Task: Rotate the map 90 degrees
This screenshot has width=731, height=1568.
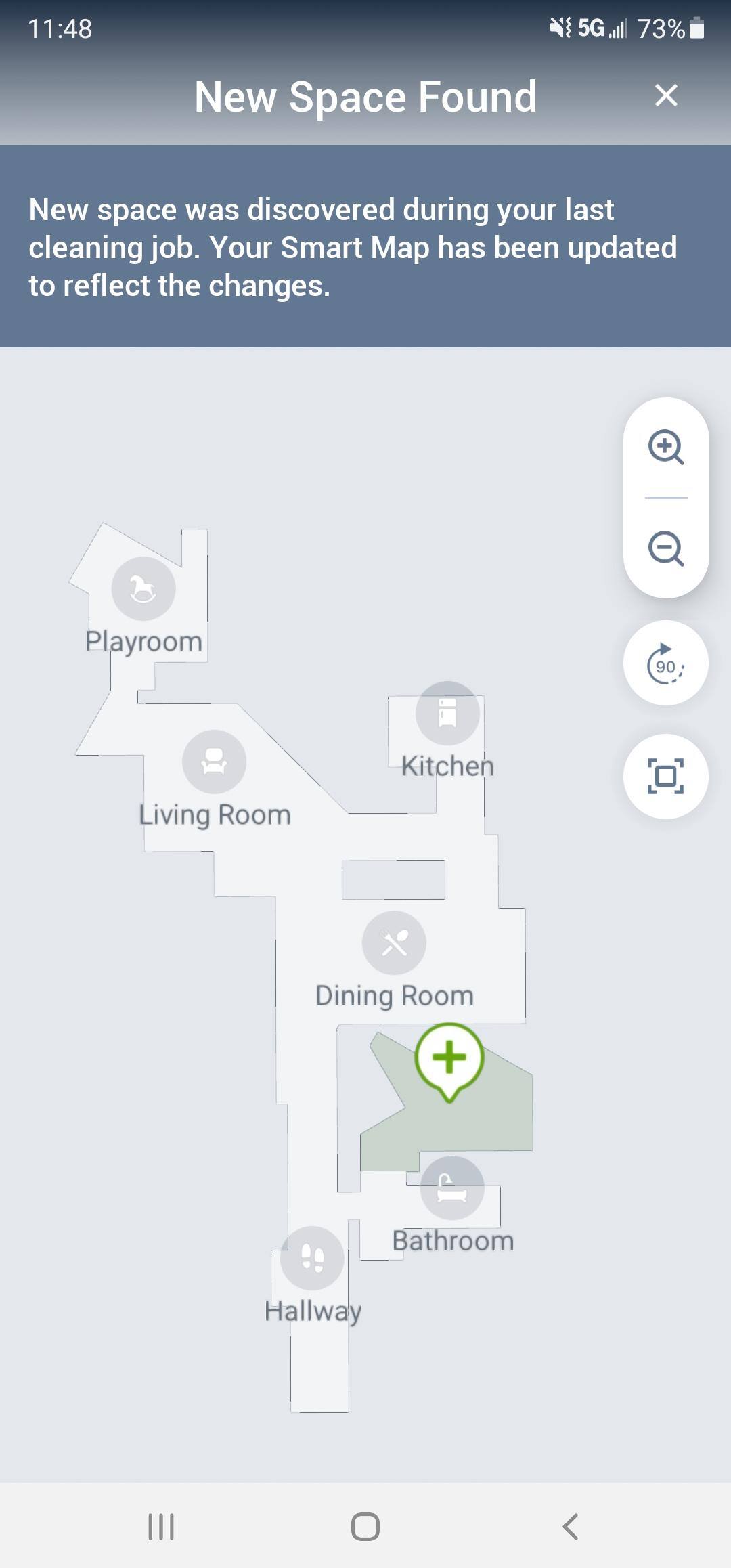Action: click(666, 663)
